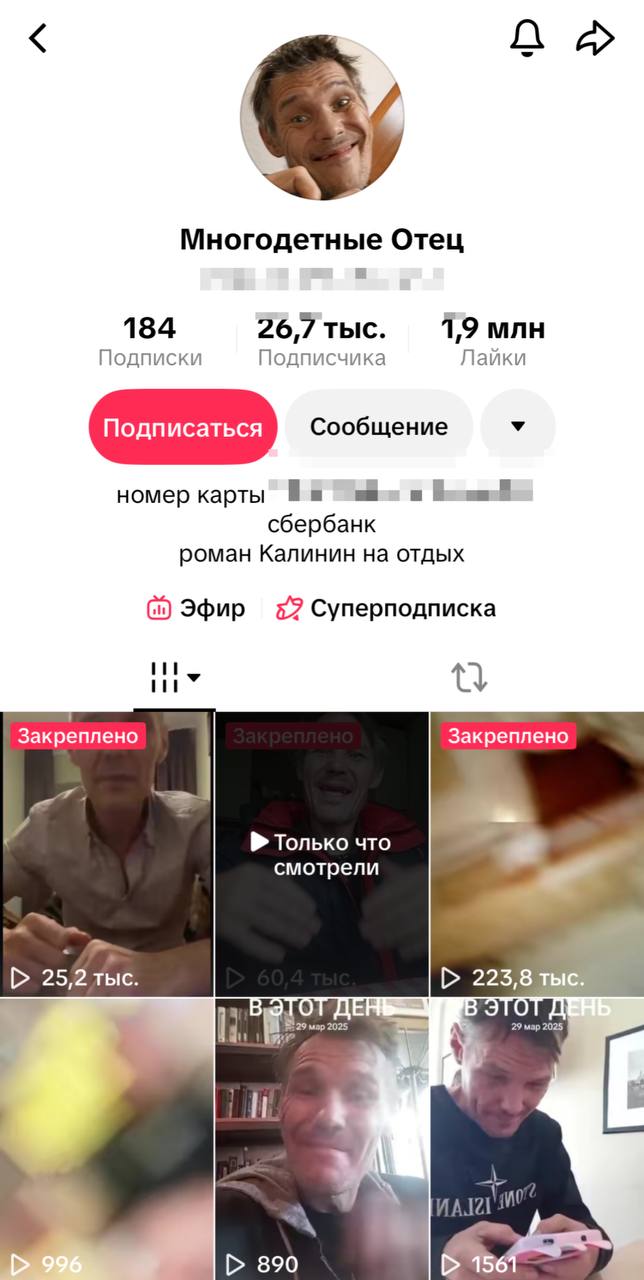Go back using the top arrow
Image resolution: width=644 pixels, height=1280 pixels.
[38, 38]
